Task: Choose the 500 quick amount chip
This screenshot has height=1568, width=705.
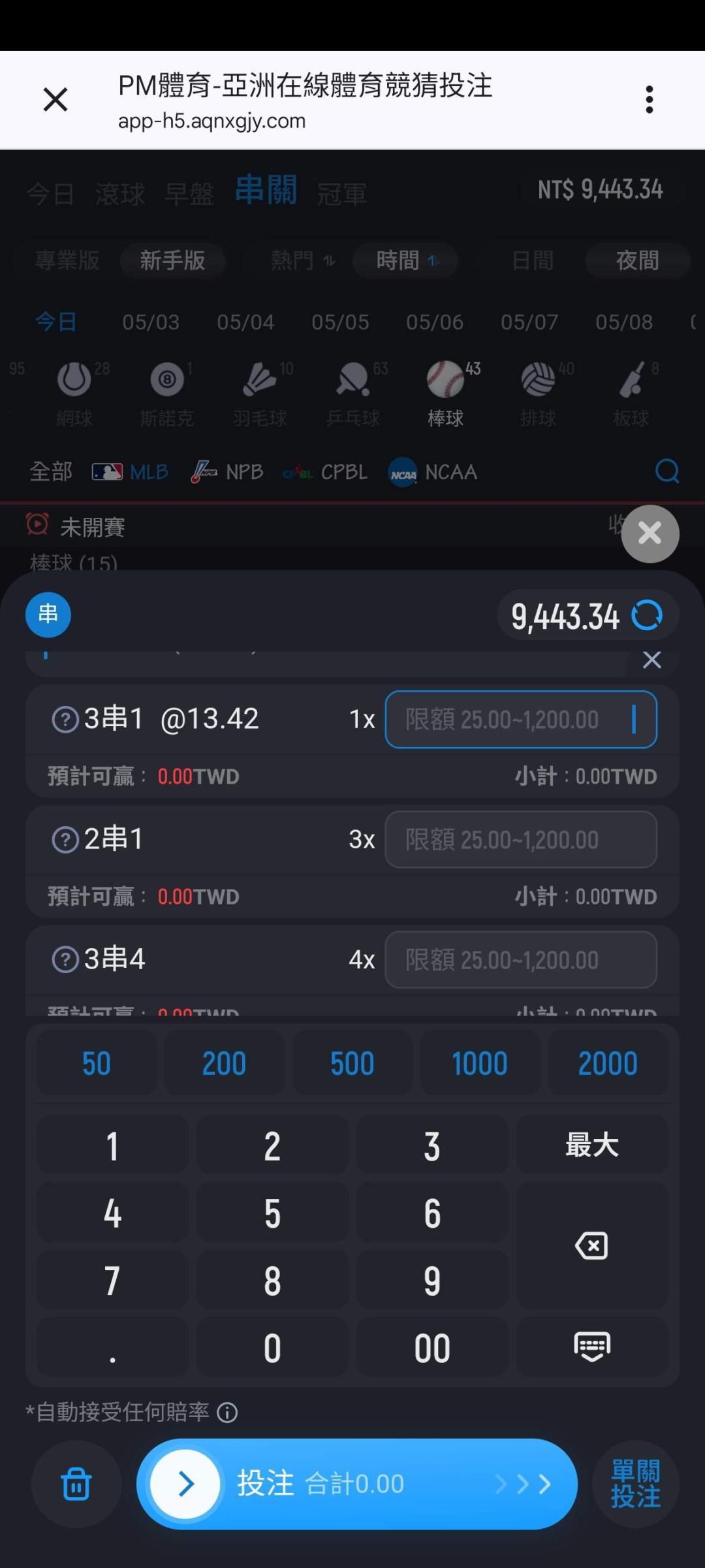Action: pyautogui.click(x=352, y=1063)
